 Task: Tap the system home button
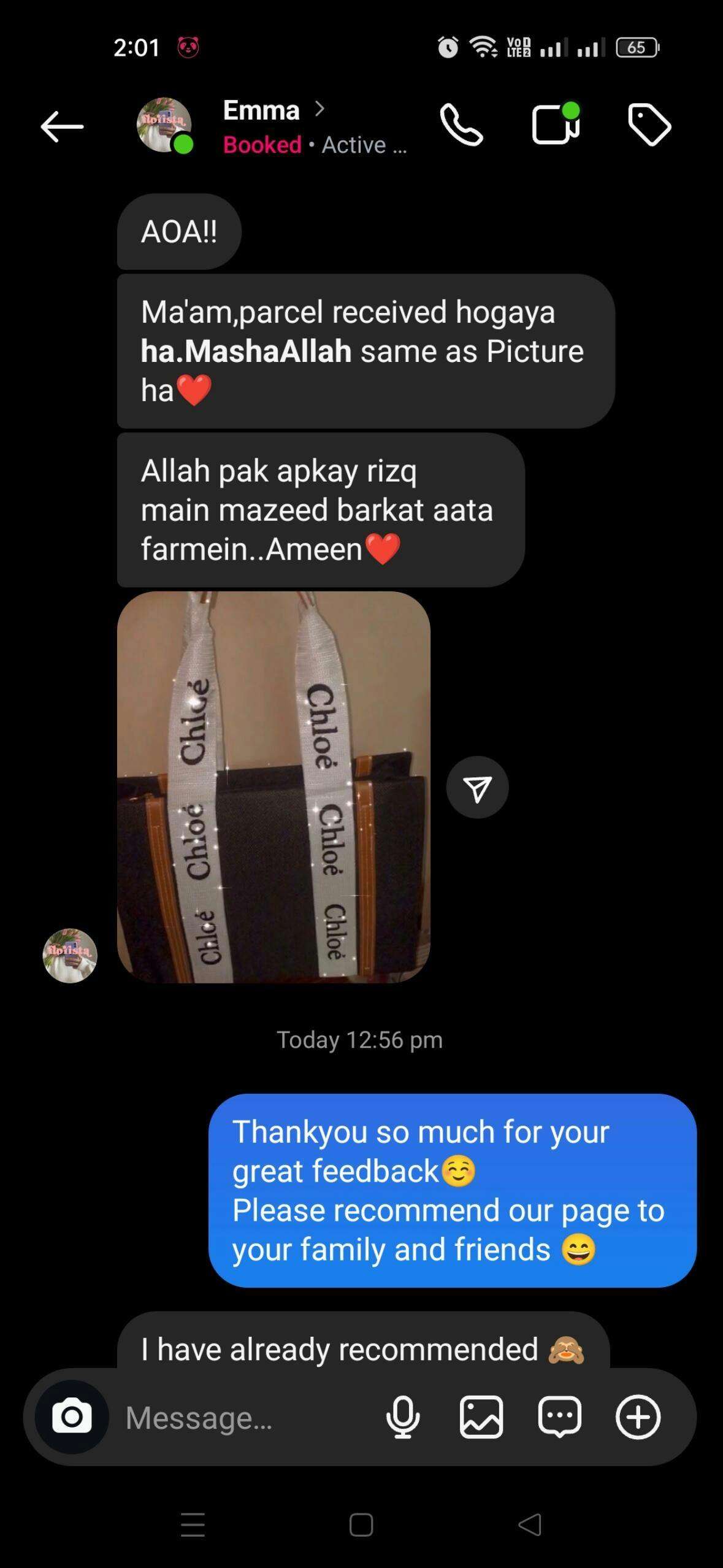361,1524
